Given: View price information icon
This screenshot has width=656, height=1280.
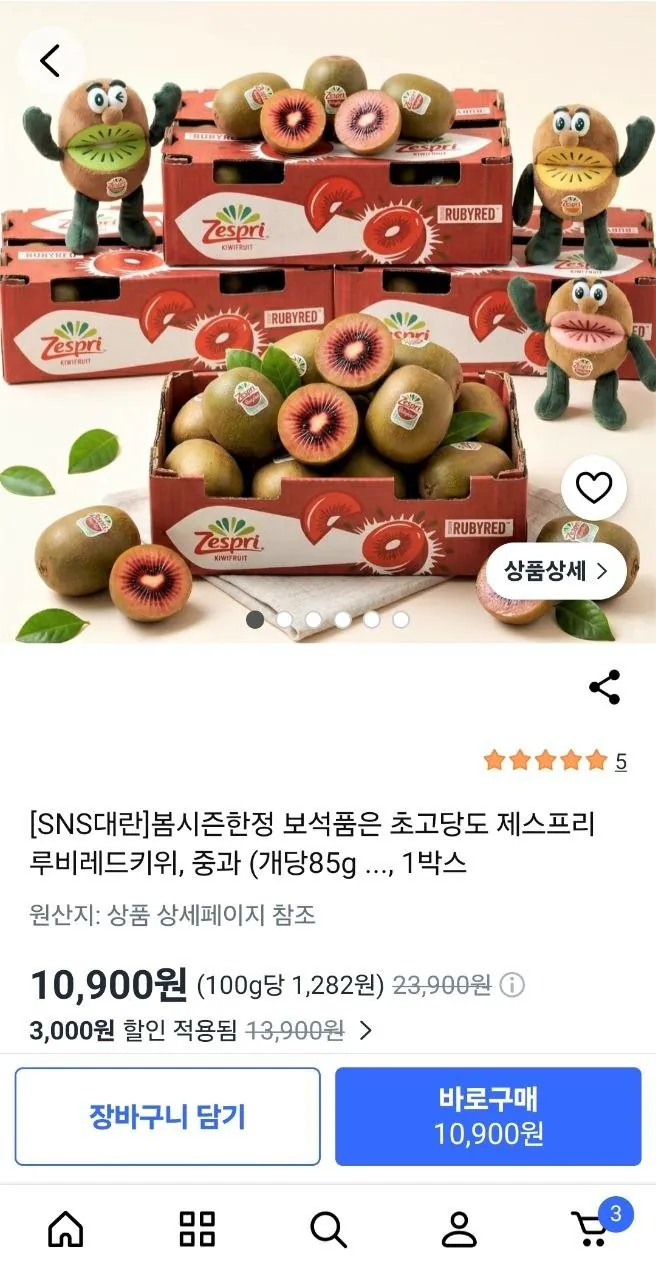Looking at the screenshot, I should 511,986.
